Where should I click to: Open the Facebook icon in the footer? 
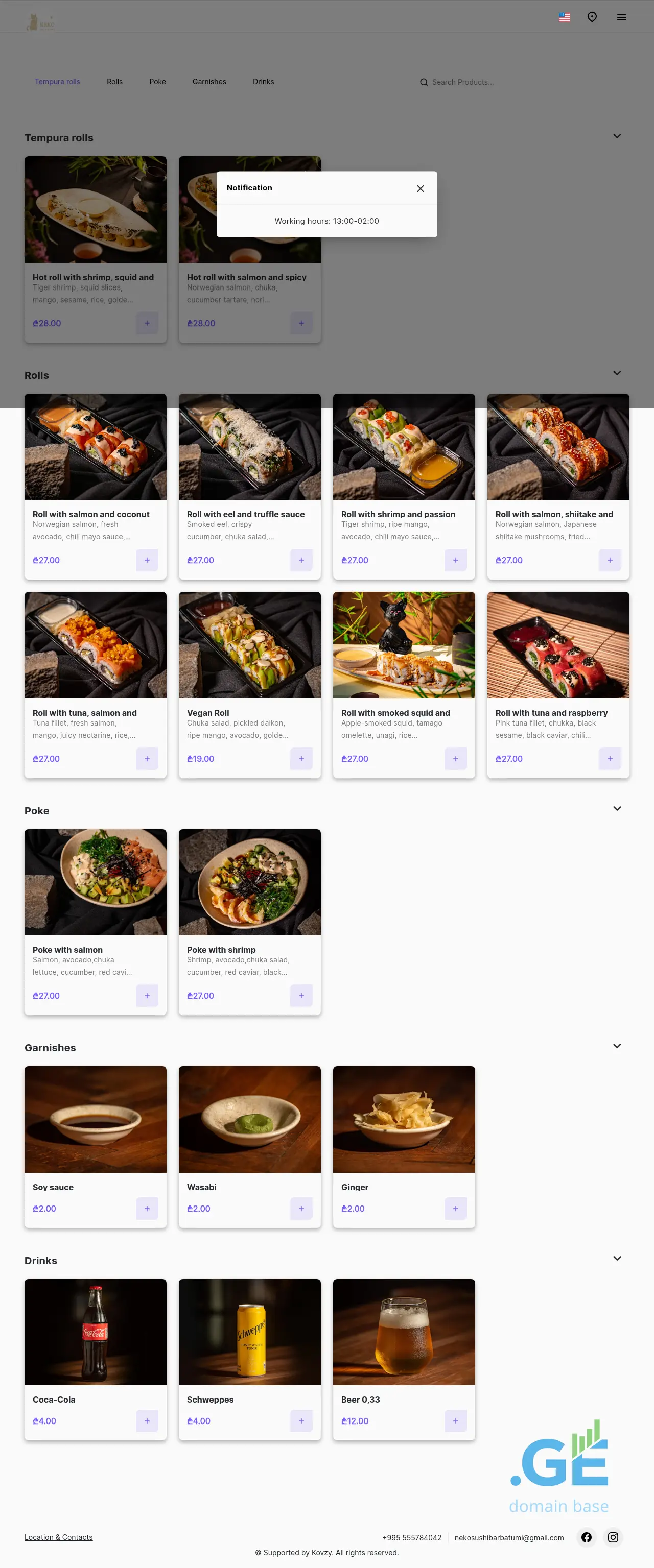point(586,1537)
